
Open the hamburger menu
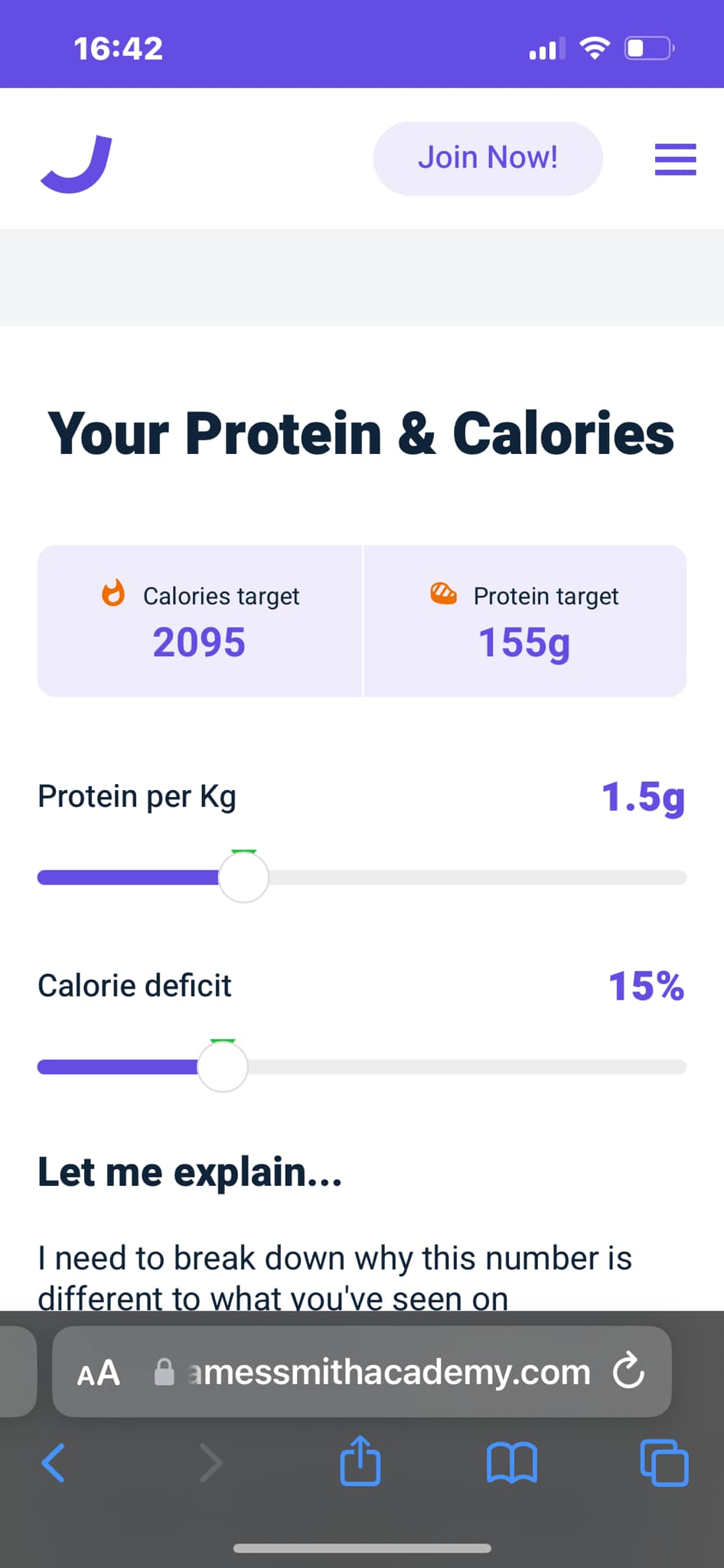(675, 159)
